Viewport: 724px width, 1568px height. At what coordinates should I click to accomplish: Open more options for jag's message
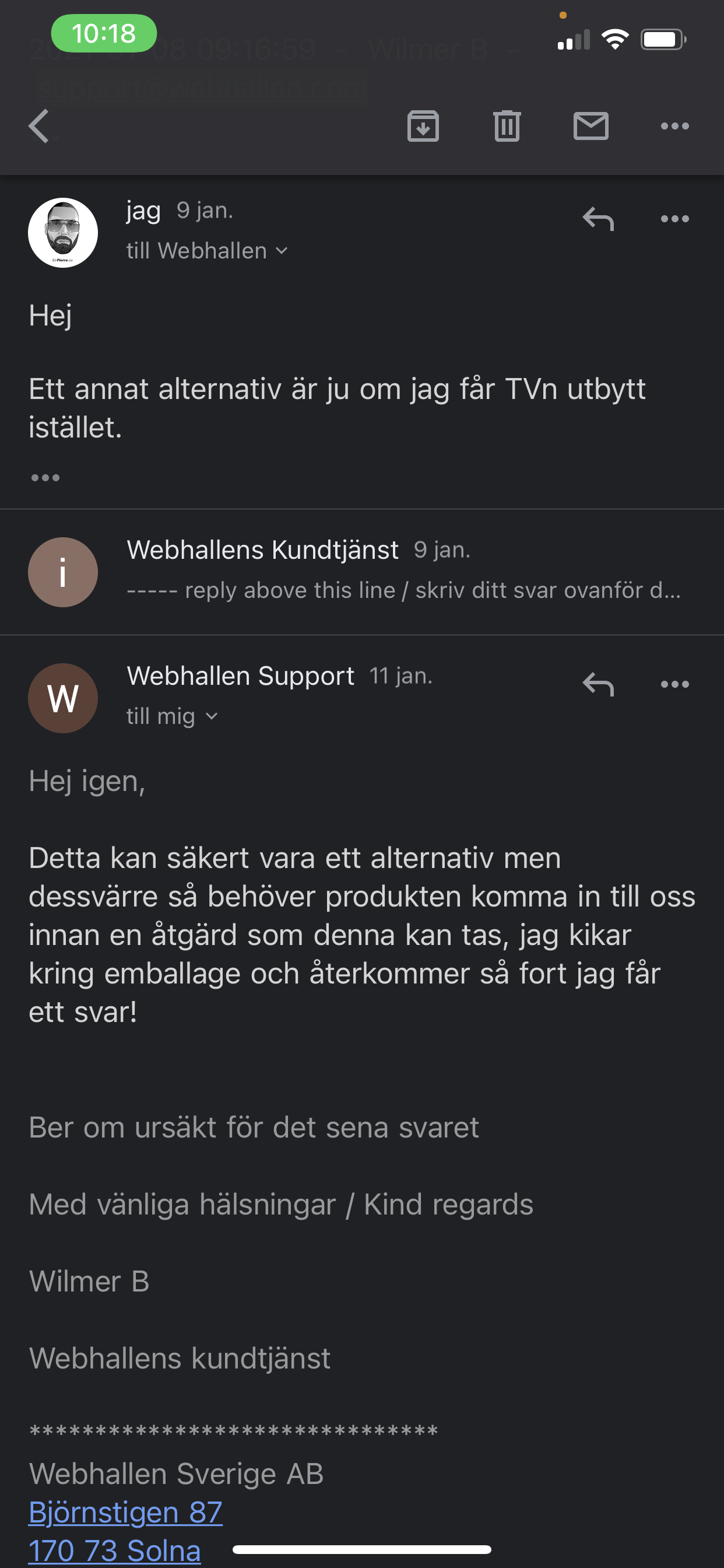[674, 219]
